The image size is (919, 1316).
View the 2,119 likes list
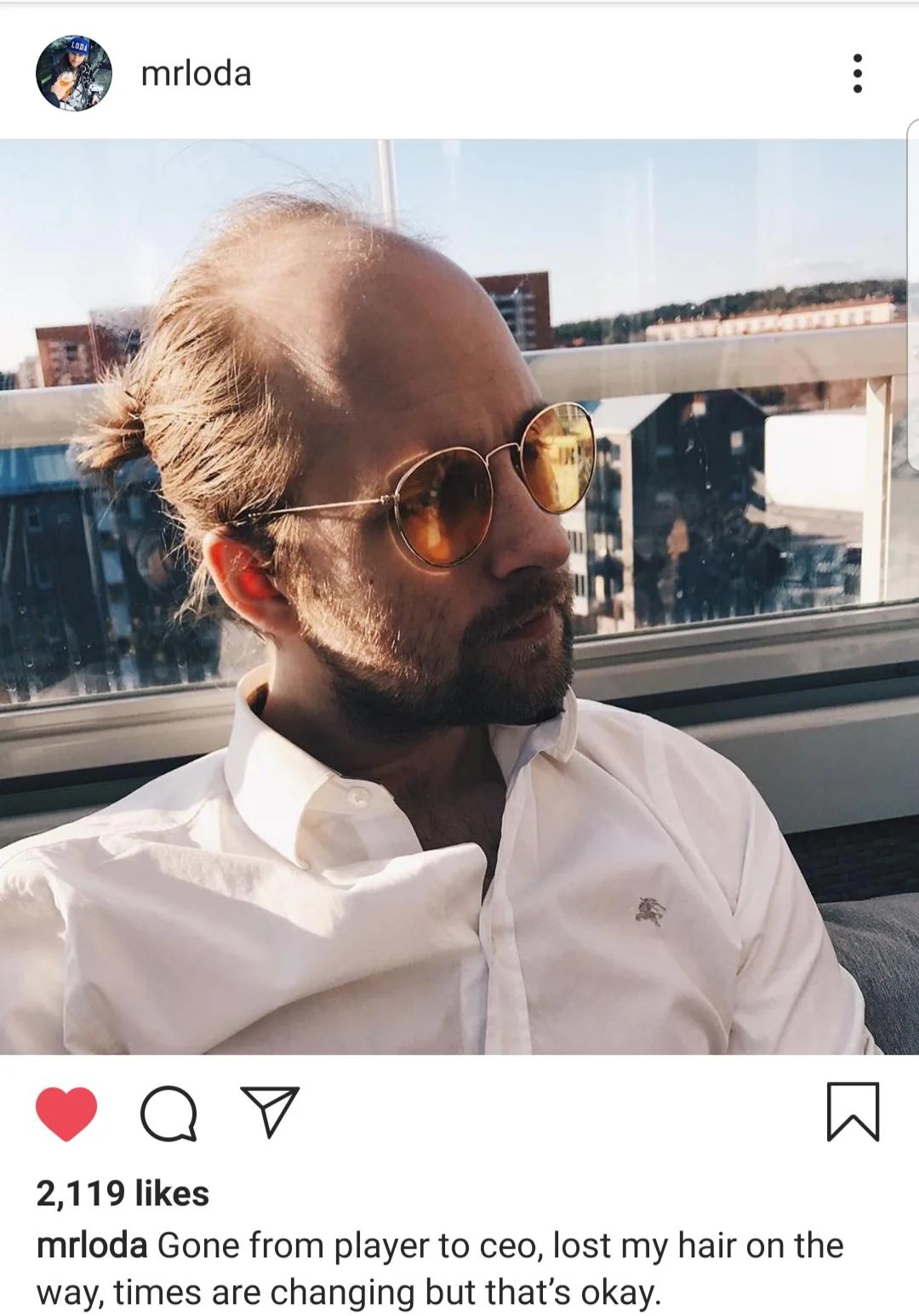[123, 1193]
